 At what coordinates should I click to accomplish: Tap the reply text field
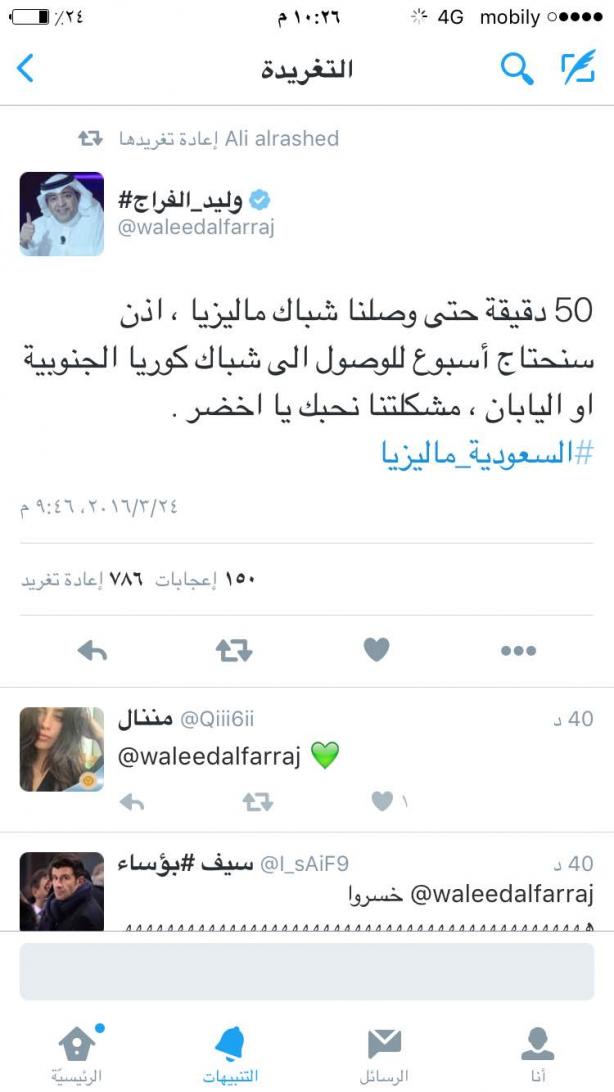click(x=307, y=971)
